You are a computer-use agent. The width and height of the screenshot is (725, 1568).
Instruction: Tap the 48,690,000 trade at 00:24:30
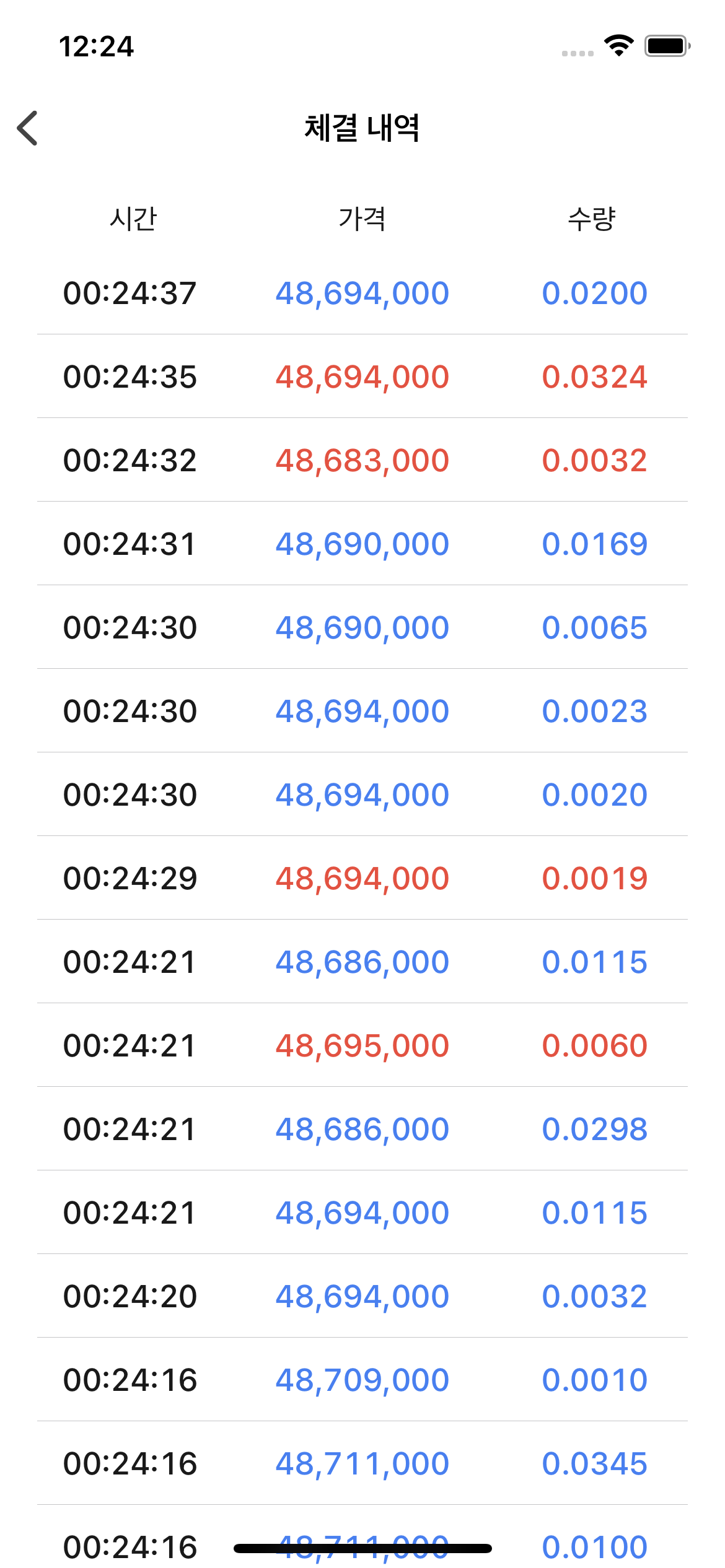pyautogui.click(x=362, y=627)
